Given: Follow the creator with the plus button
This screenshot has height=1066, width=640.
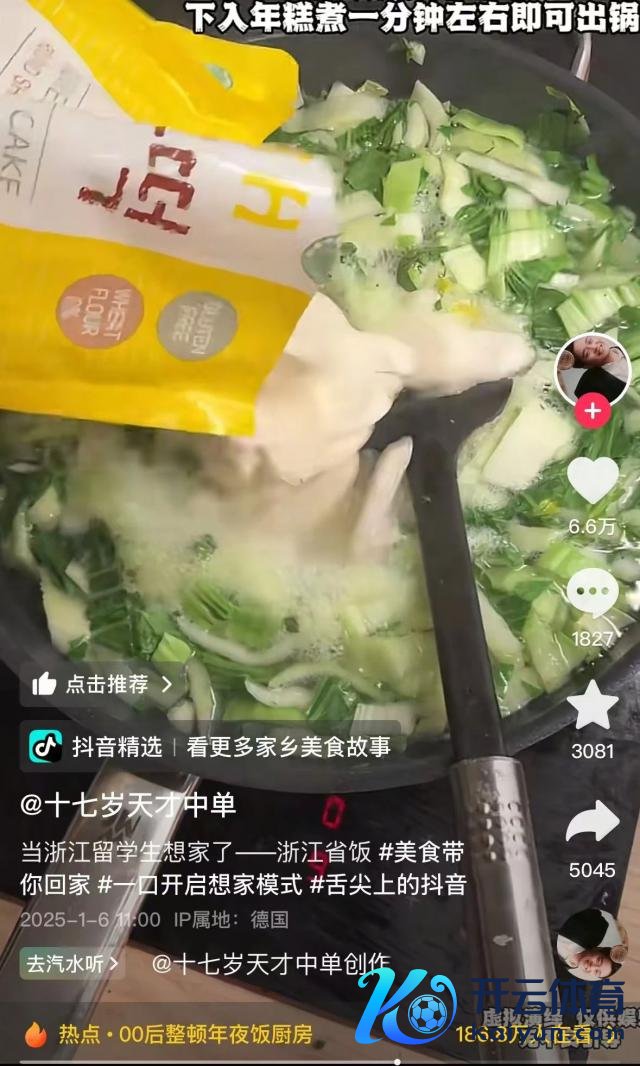Looking at the screenshot, I should point(593,411).
